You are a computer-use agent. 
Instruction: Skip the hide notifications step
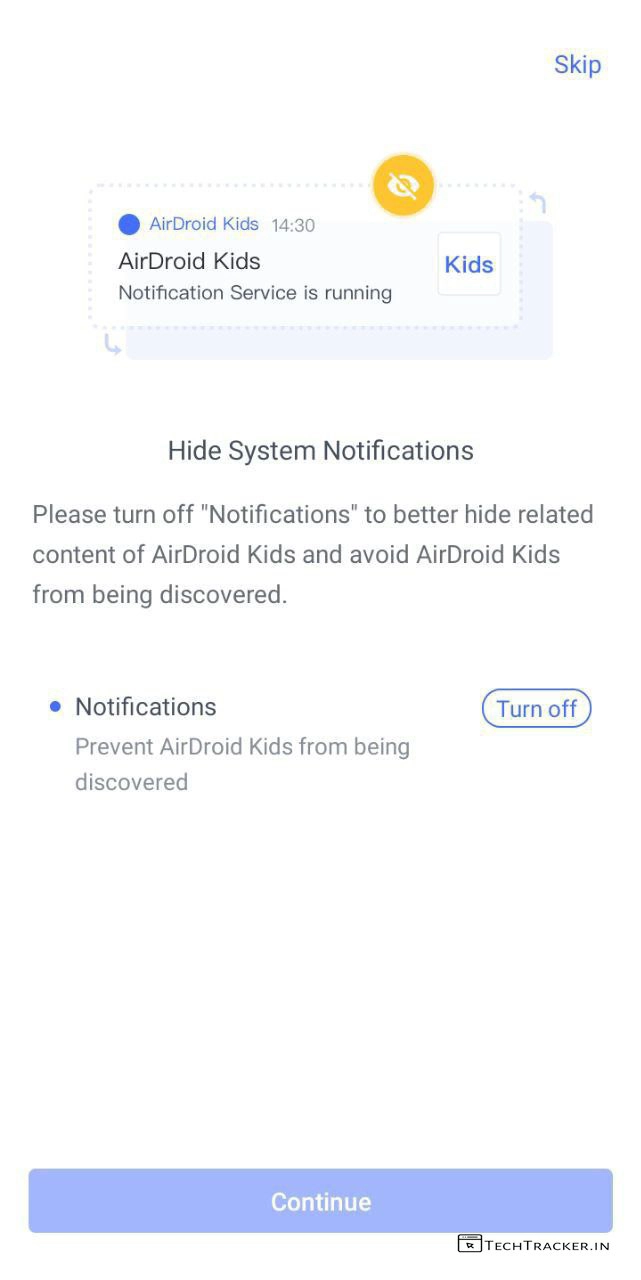click(577, 65)
